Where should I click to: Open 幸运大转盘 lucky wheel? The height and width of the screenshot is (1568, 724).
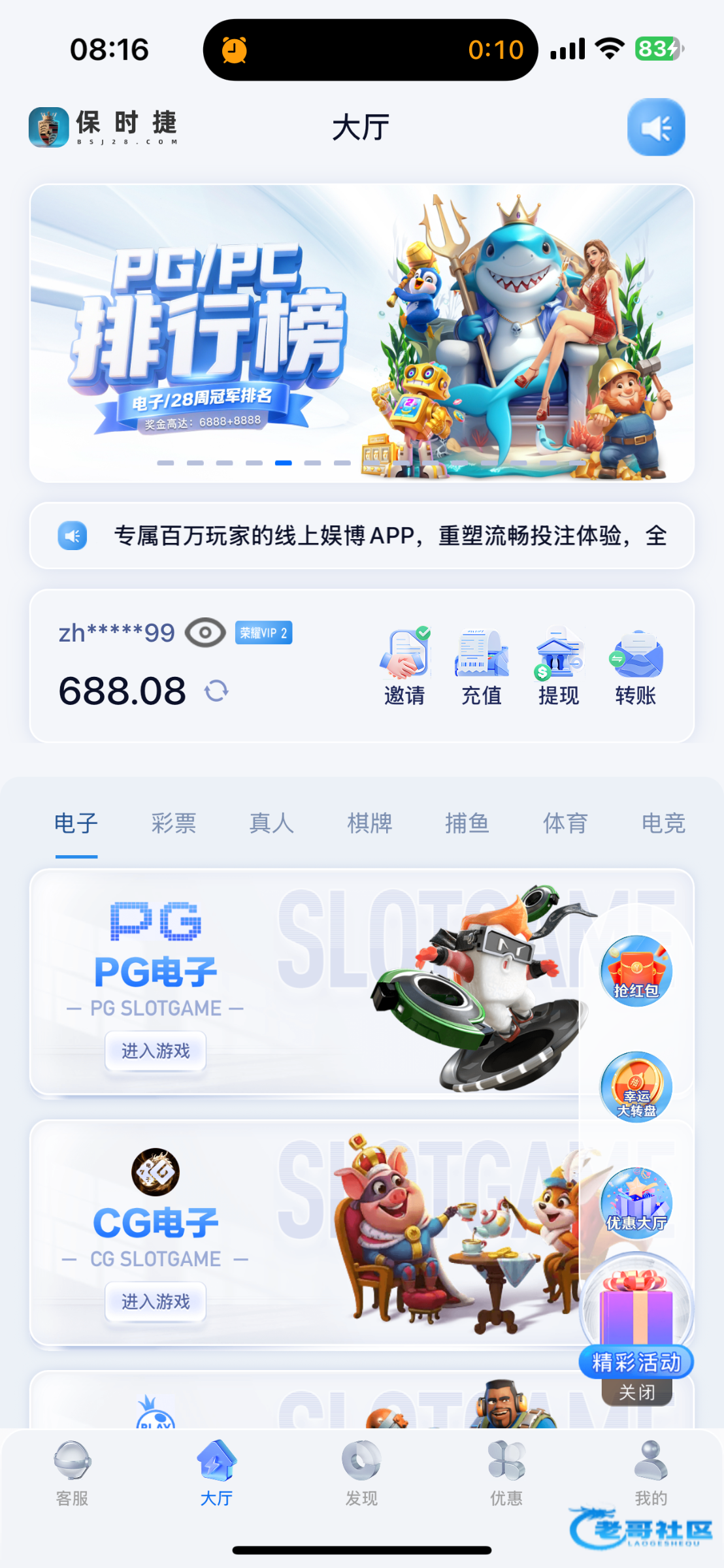(x=636, y=1086)
